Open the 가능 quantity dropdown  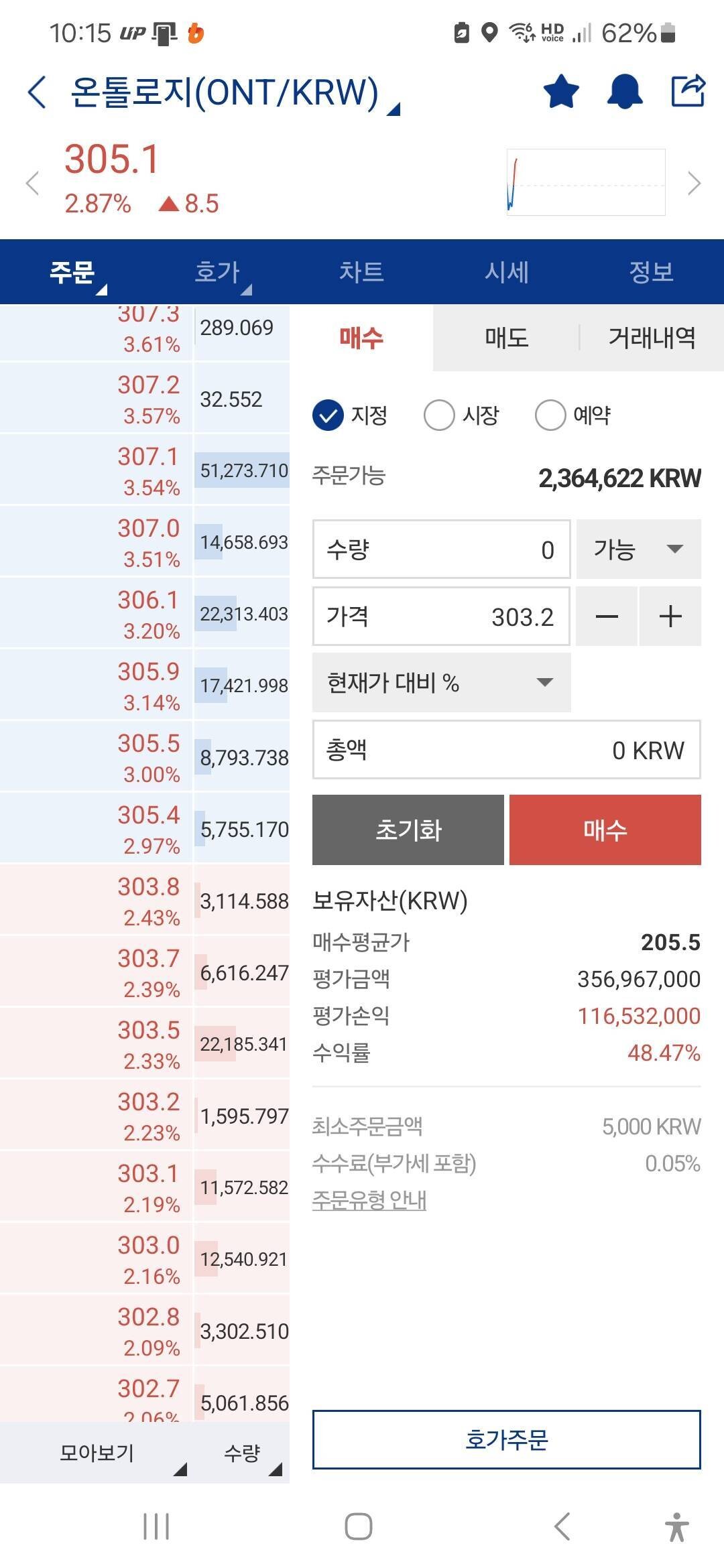point(638,549)
